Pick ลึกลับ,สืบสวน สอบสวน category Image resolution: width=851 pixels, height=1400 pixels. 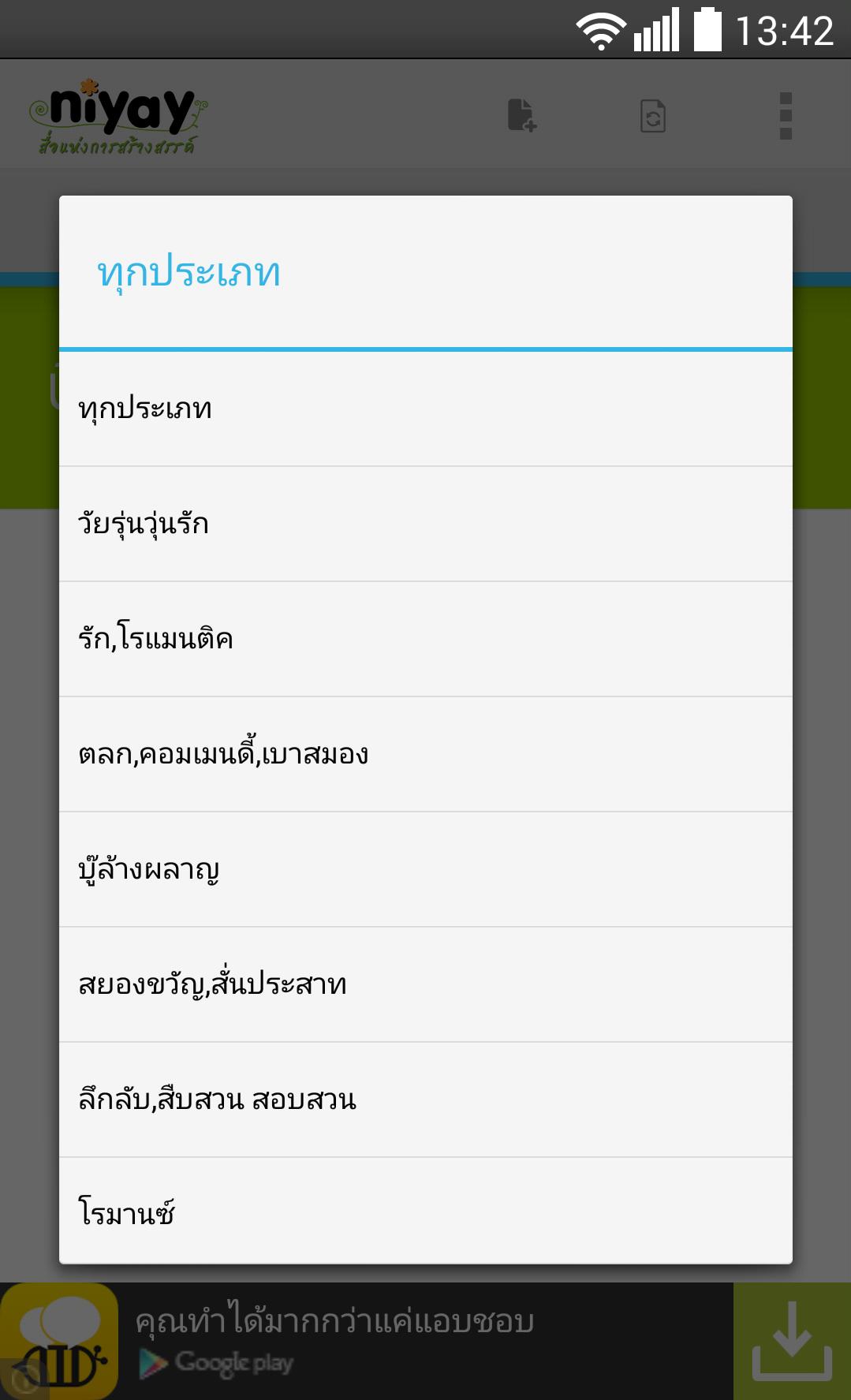point(425,1099)
